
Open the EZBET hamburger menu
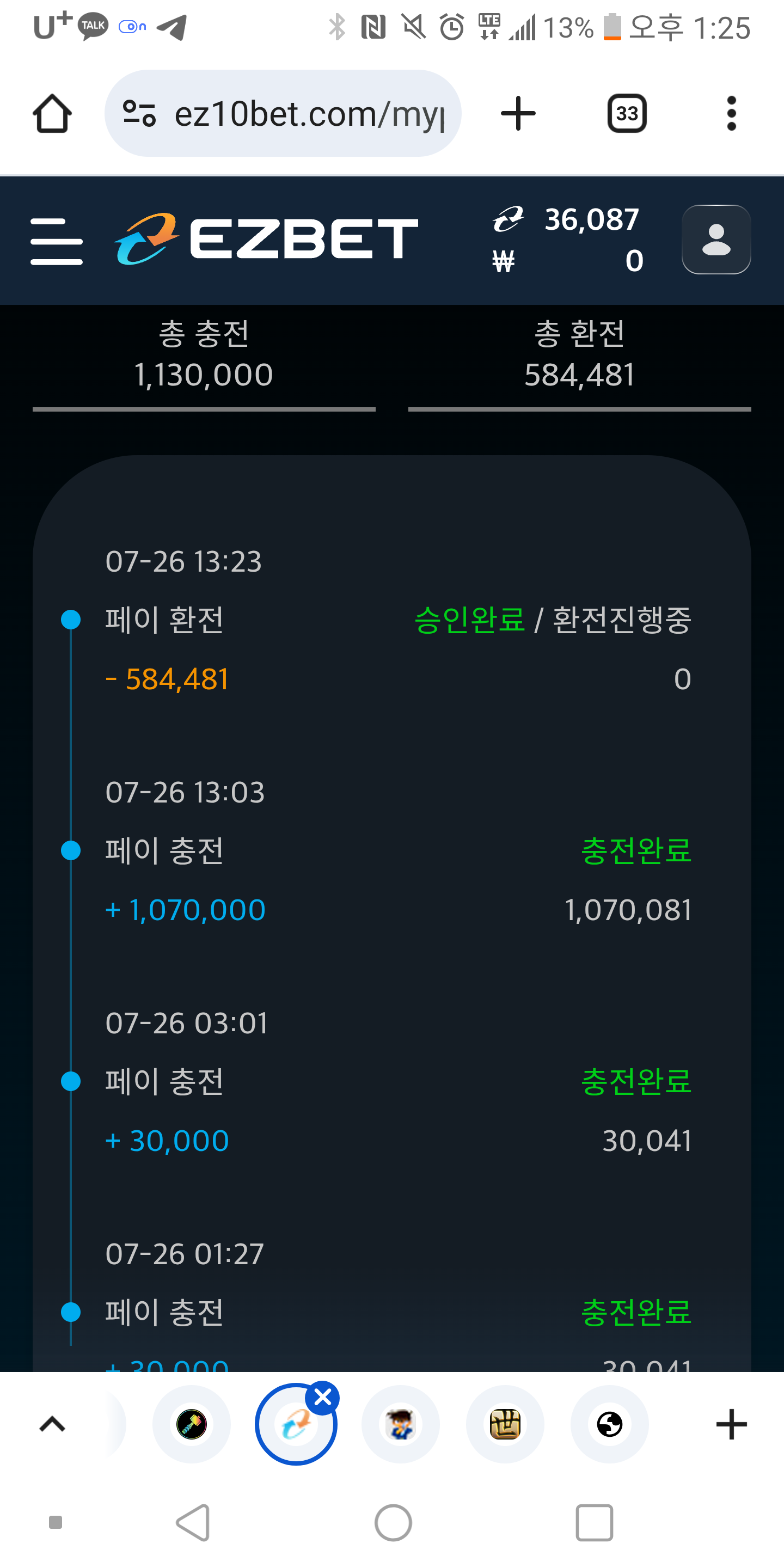click(x=57, y=241)
